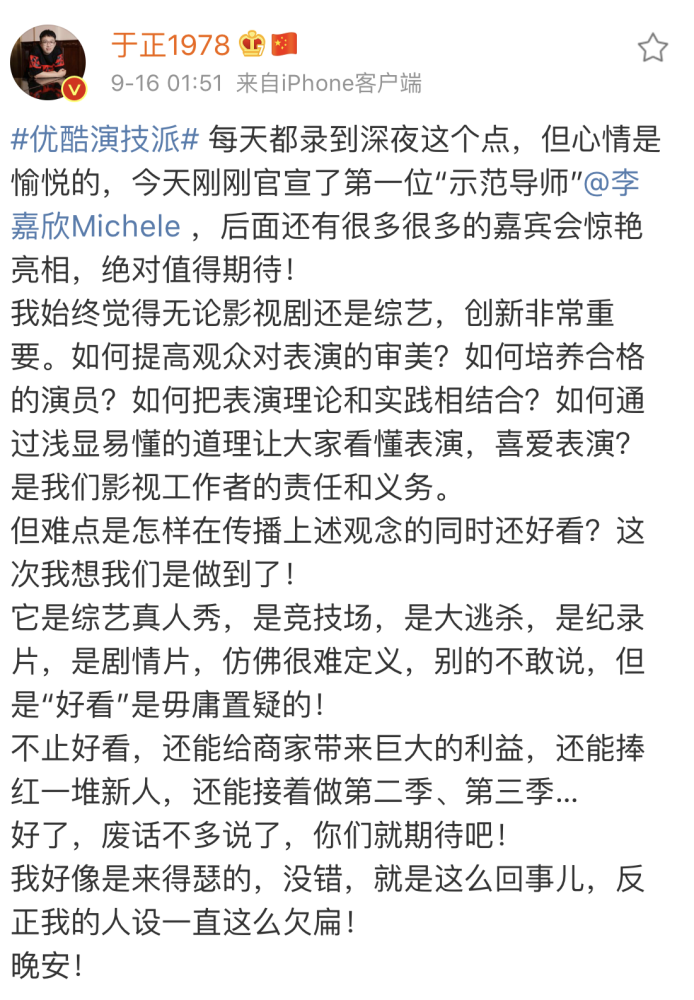Viewport: 694px width, 1000px height.
Task: Open the #优酷演技派# hashtag topic
Action: (x=106, y=140)
